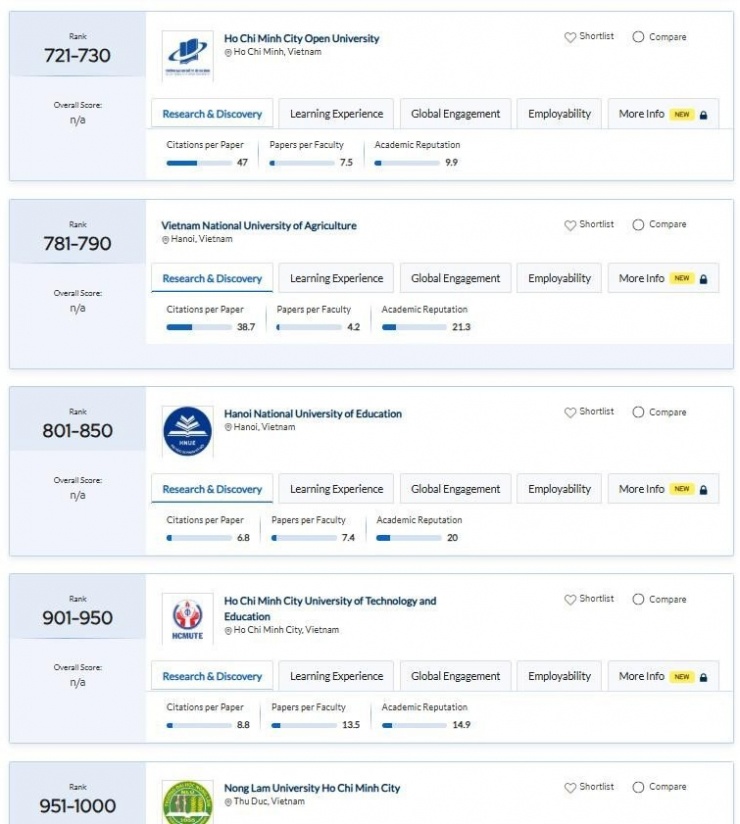The width and height of the screenshot is (740, 824).
Task: View Global Engagement for University of Agriculture
Action: [x=455, y=279]
